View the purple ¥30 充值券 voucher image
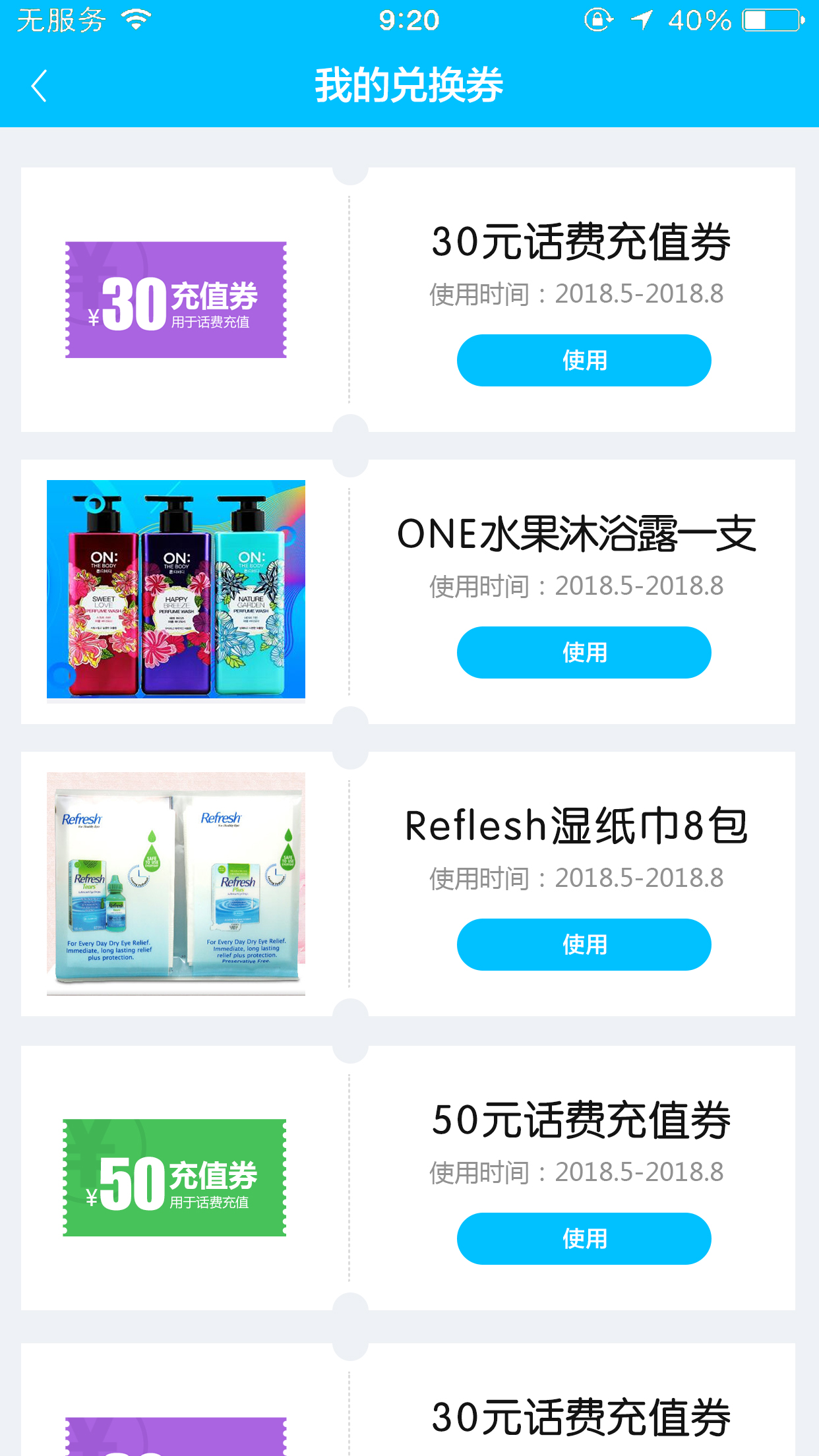This screenshot has height=1456, width=819. tap(176, 300)
